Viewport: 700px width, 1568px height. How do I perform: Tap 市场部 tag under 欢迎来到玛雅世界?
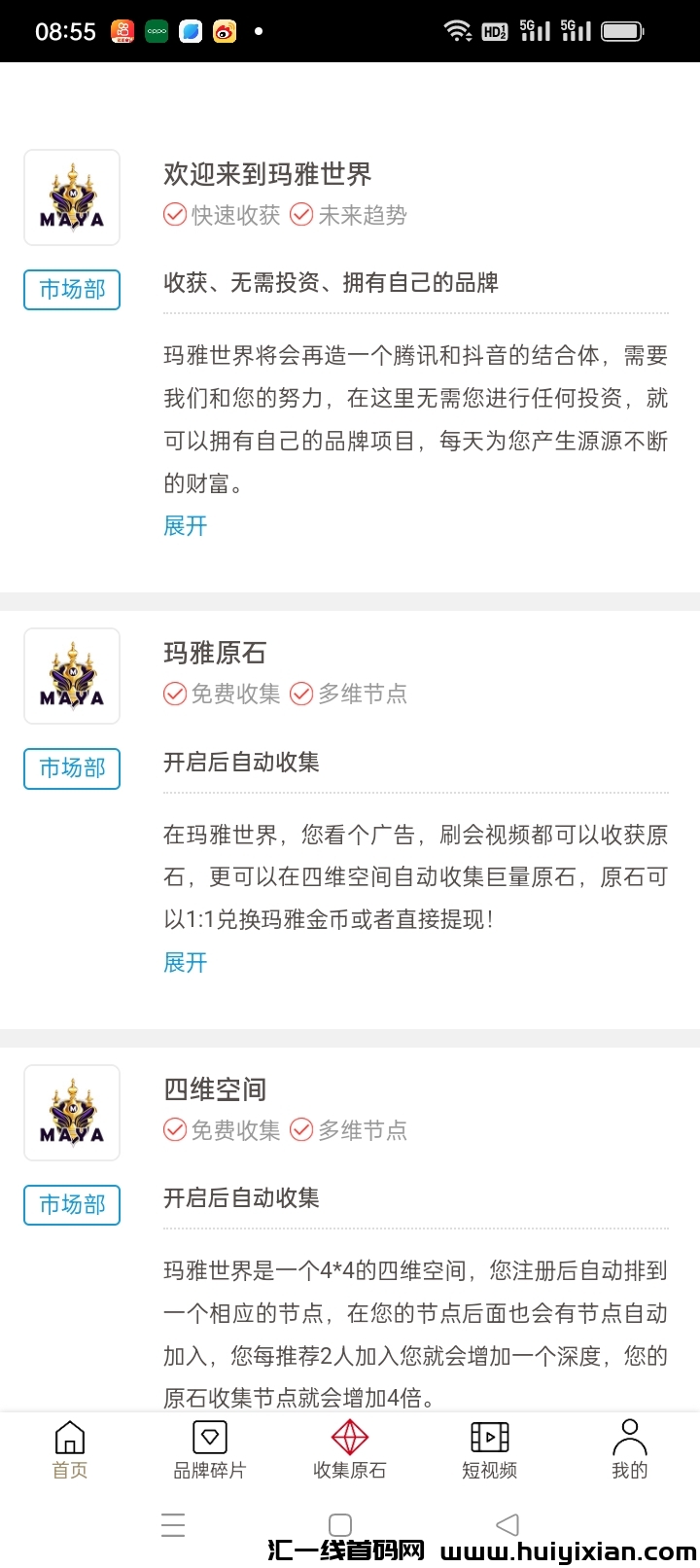tap(72, 290)
